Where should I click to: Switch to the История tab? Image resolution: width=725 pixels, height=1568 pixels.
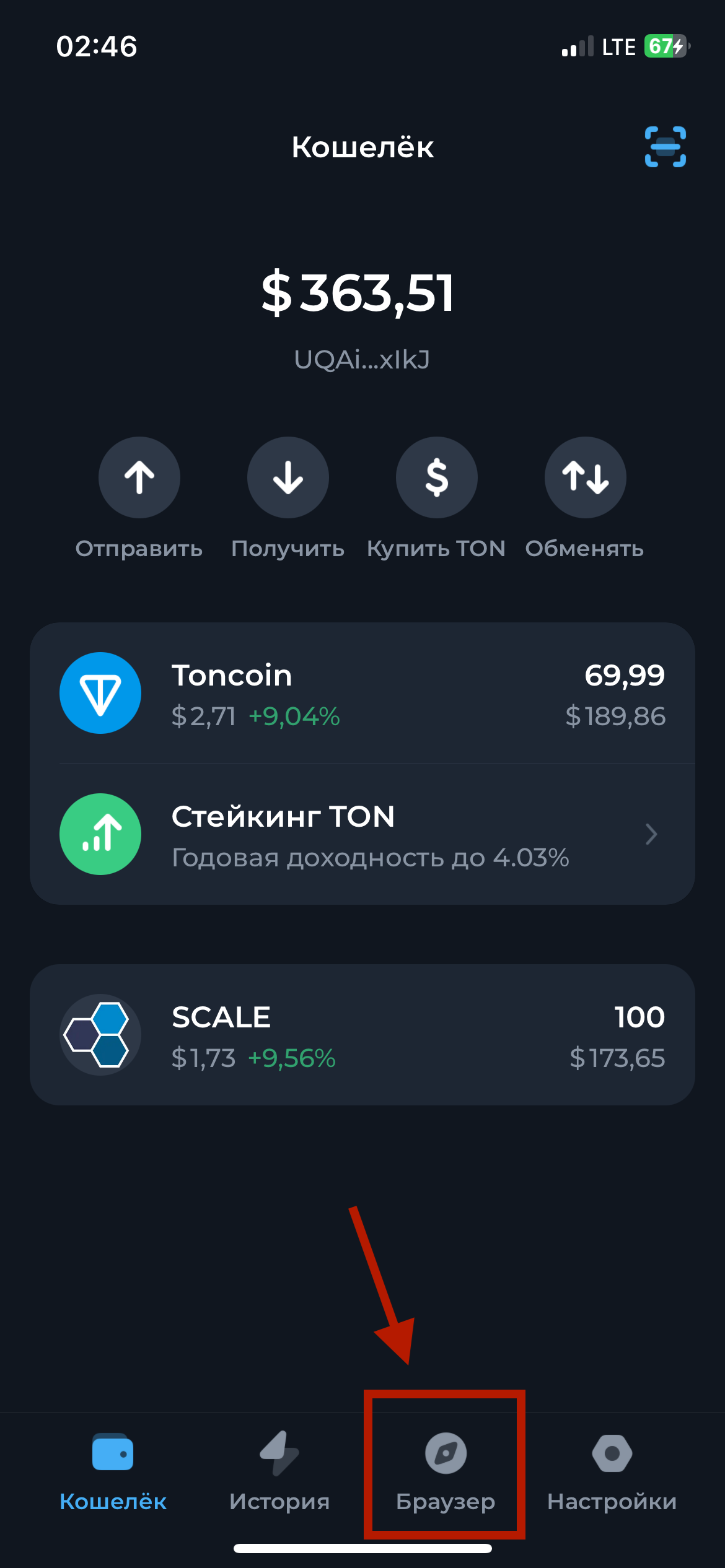pyautogui.click(x=279, y=1468)
